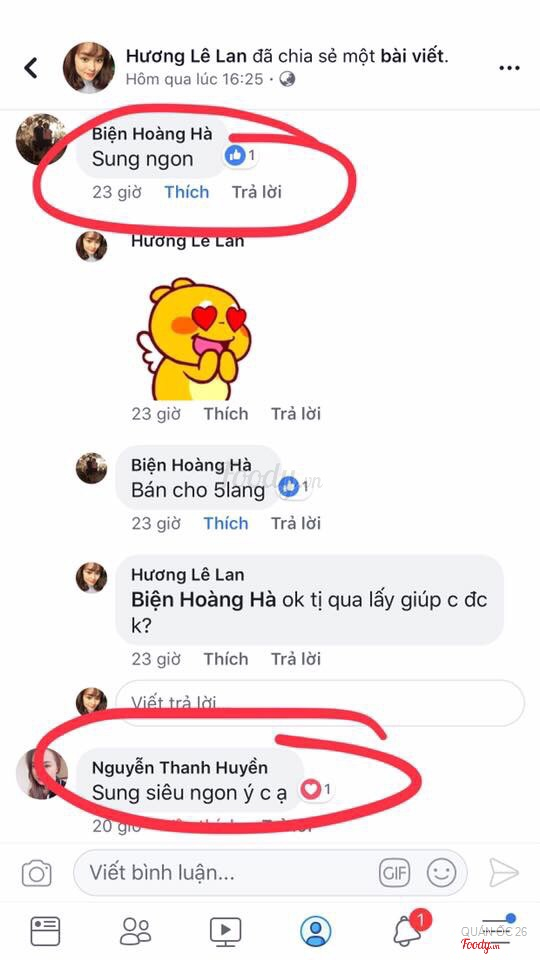Like Biện Hoàng Hà's "Sung ngon" comment

[x=187, y=192]
